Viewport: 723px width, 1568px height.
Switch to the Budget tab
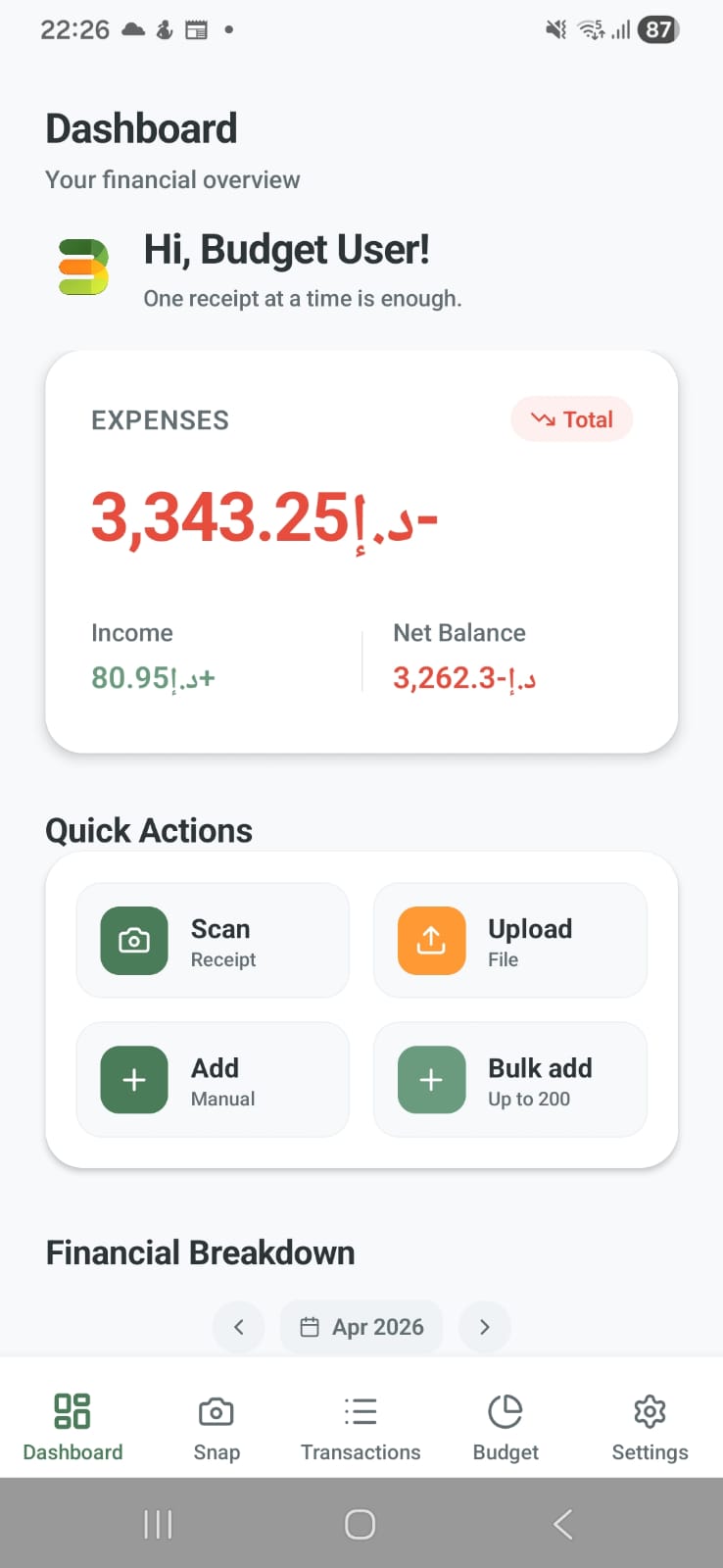click(506, 1428)
